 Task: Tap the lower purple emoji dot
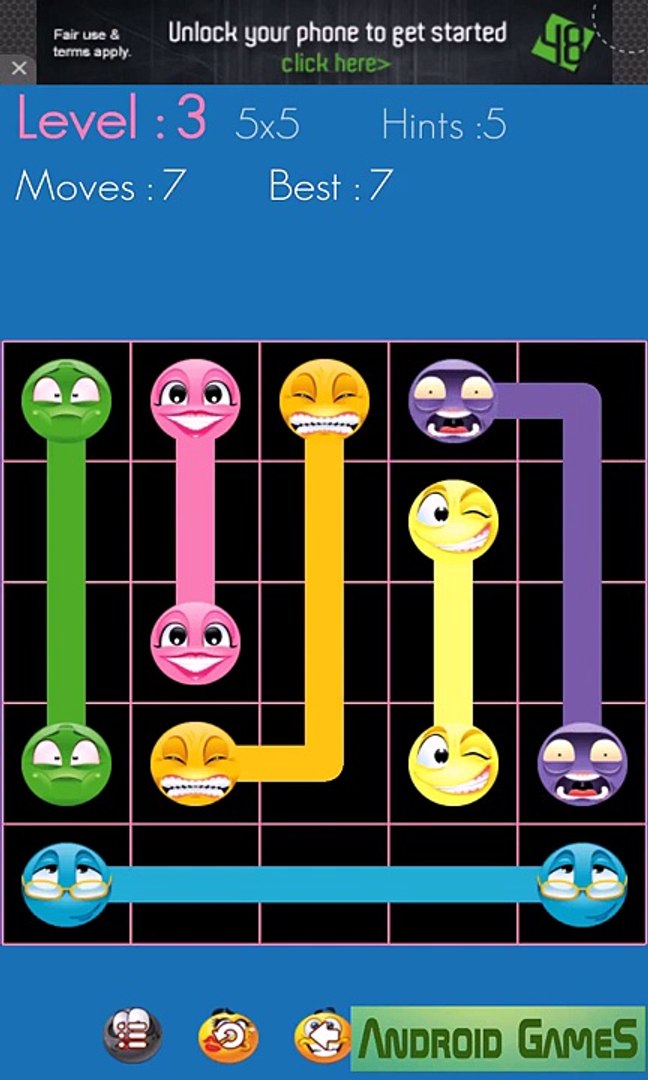(x=583, y=764)
